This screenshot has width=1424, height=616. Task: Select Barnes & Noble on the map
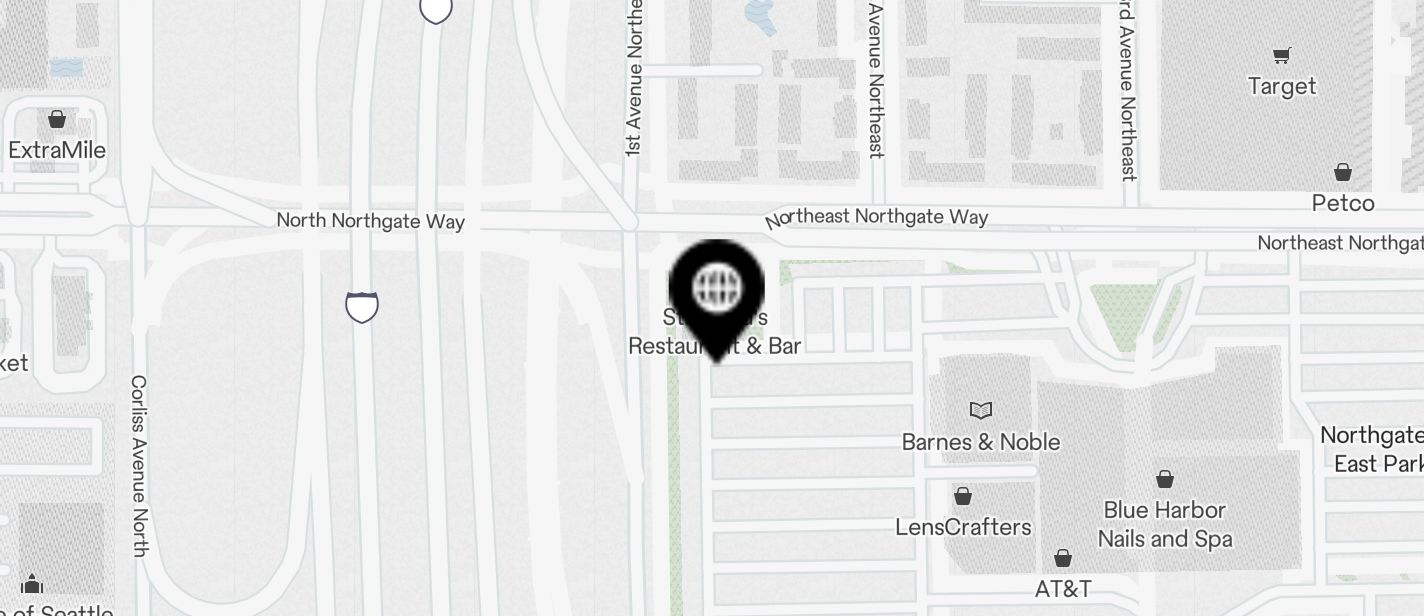tap(980, 411)
